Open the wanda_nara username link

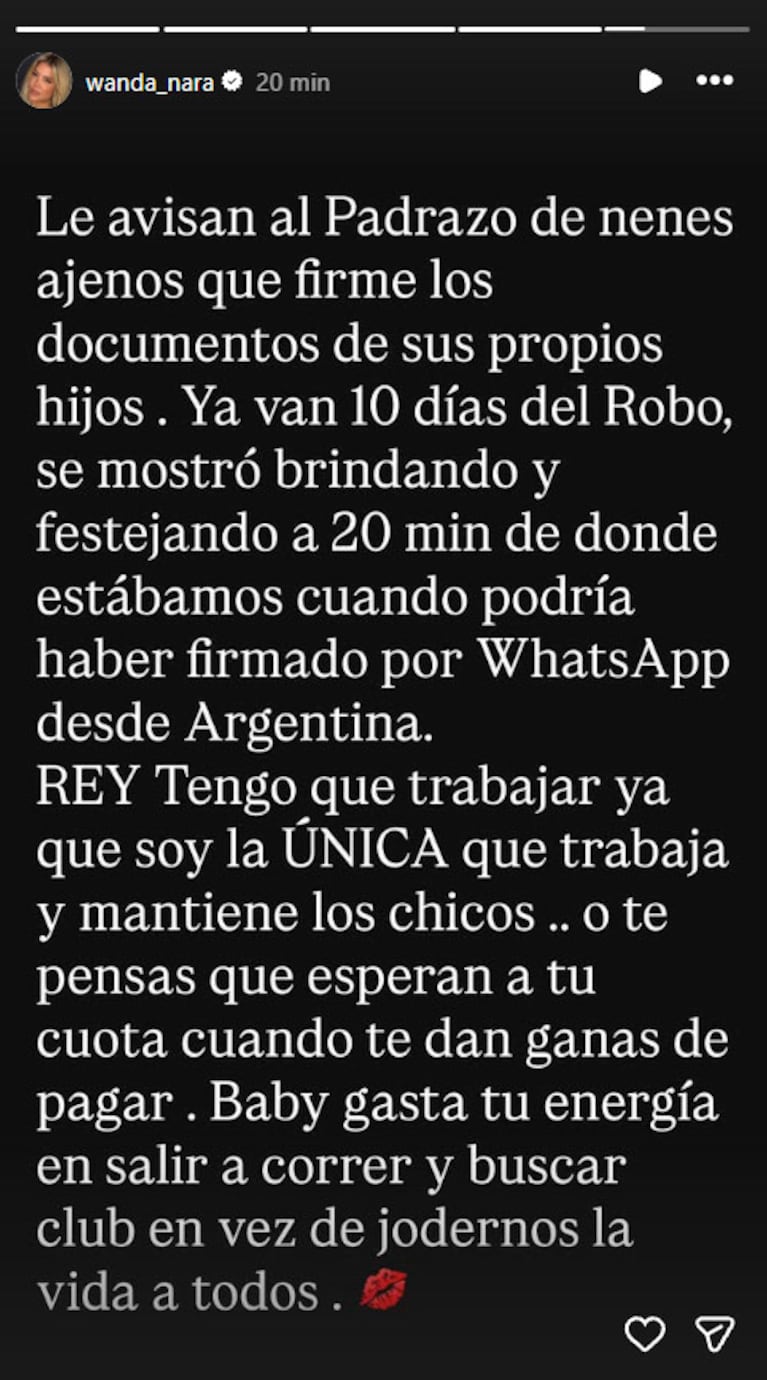(149, 82)
